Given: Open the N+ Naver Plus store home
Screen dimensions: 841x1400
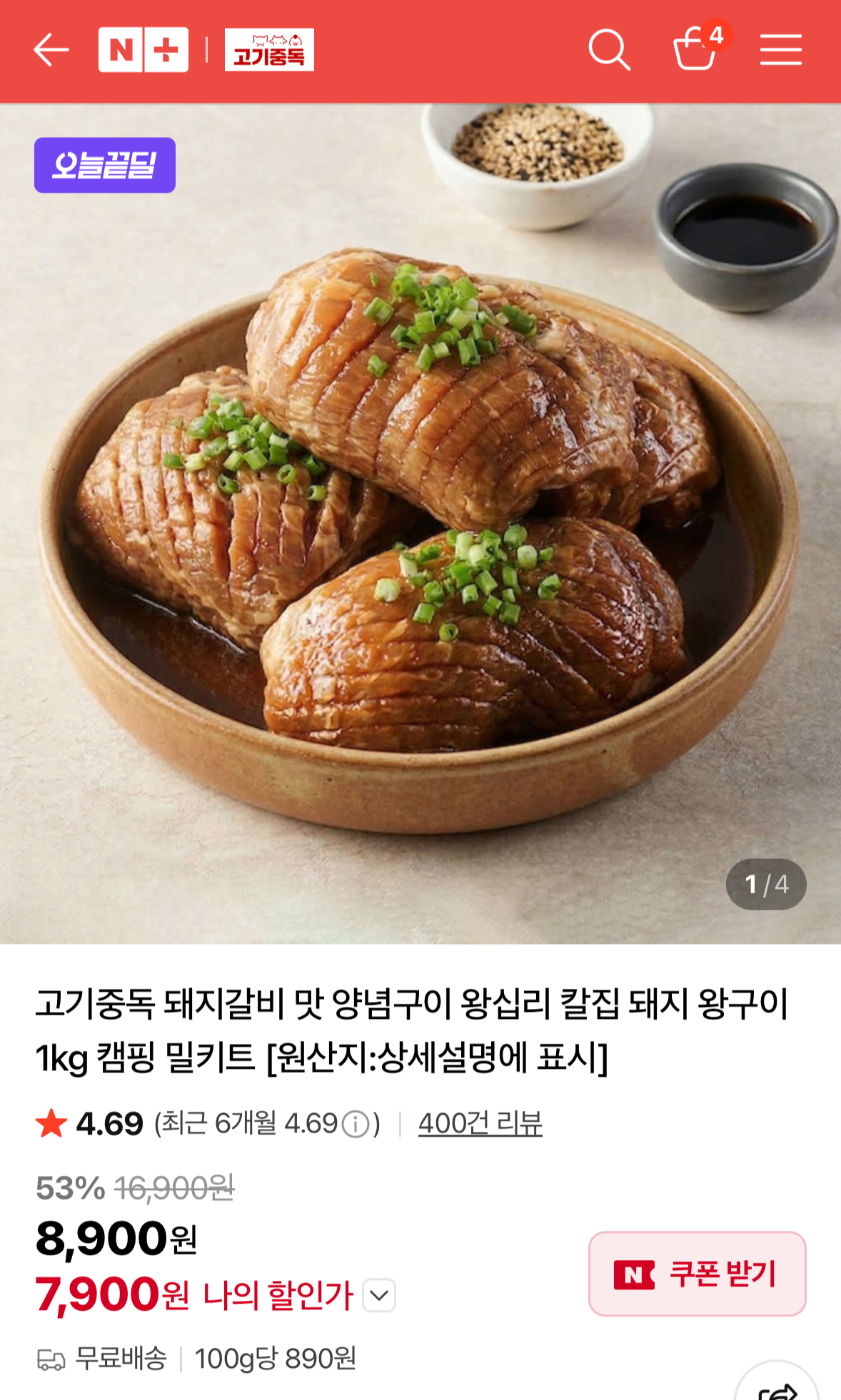Looking at the screenshot, I should [x=143, y=50].
